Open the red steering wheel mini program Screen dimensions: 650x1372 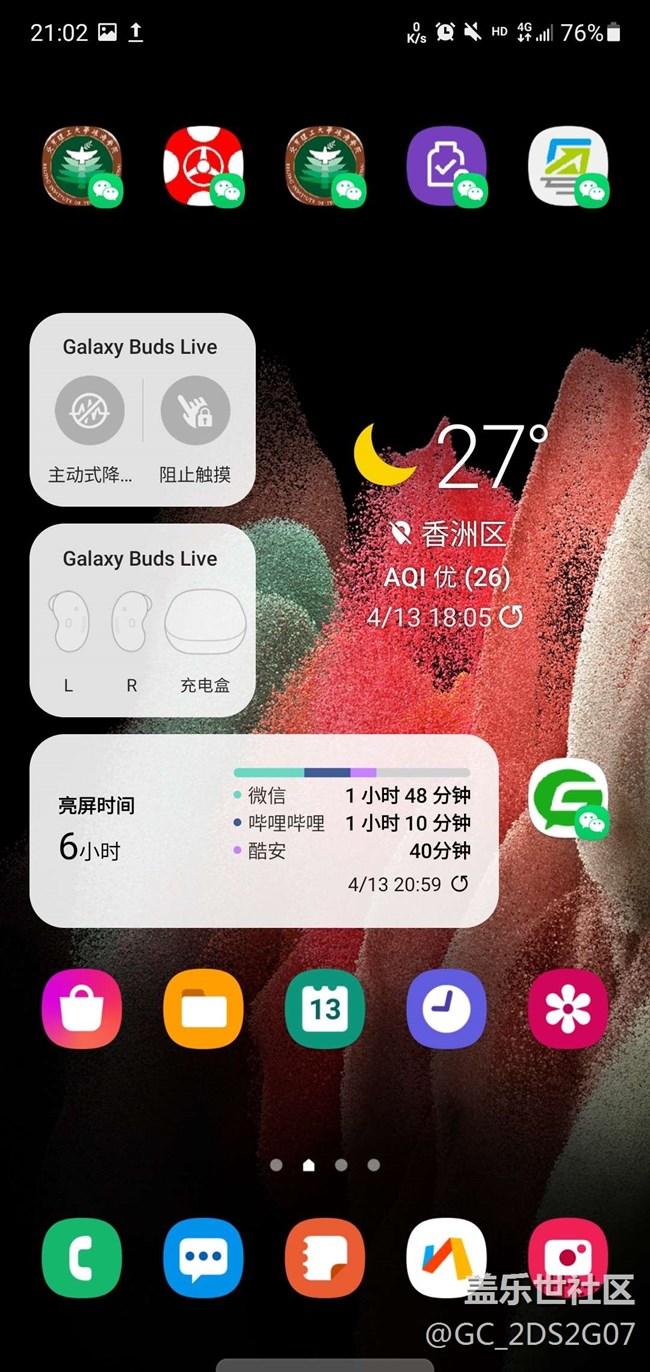pos(203,167)
